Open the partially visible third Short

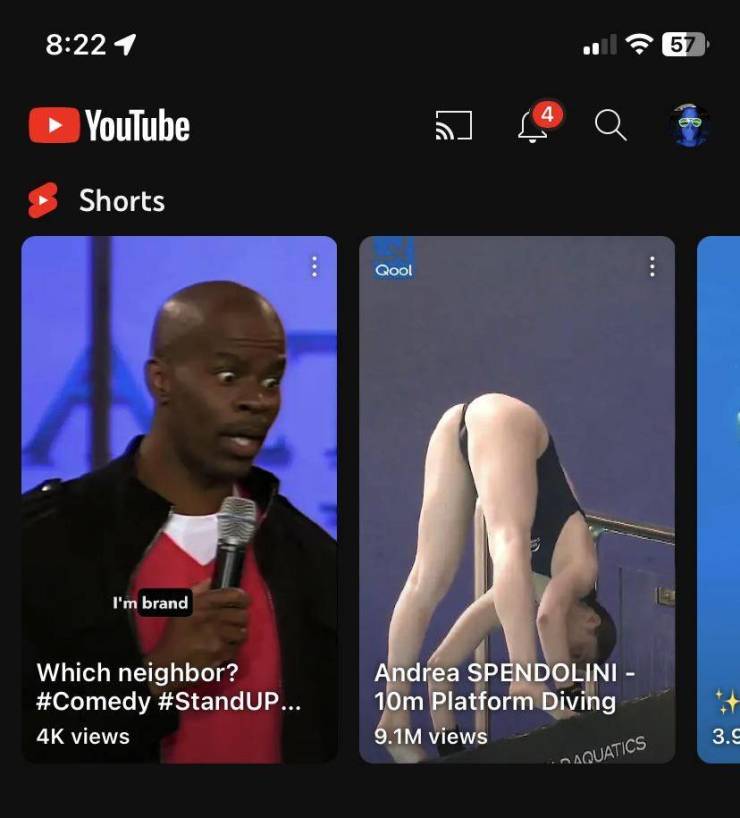click(720, 500)
